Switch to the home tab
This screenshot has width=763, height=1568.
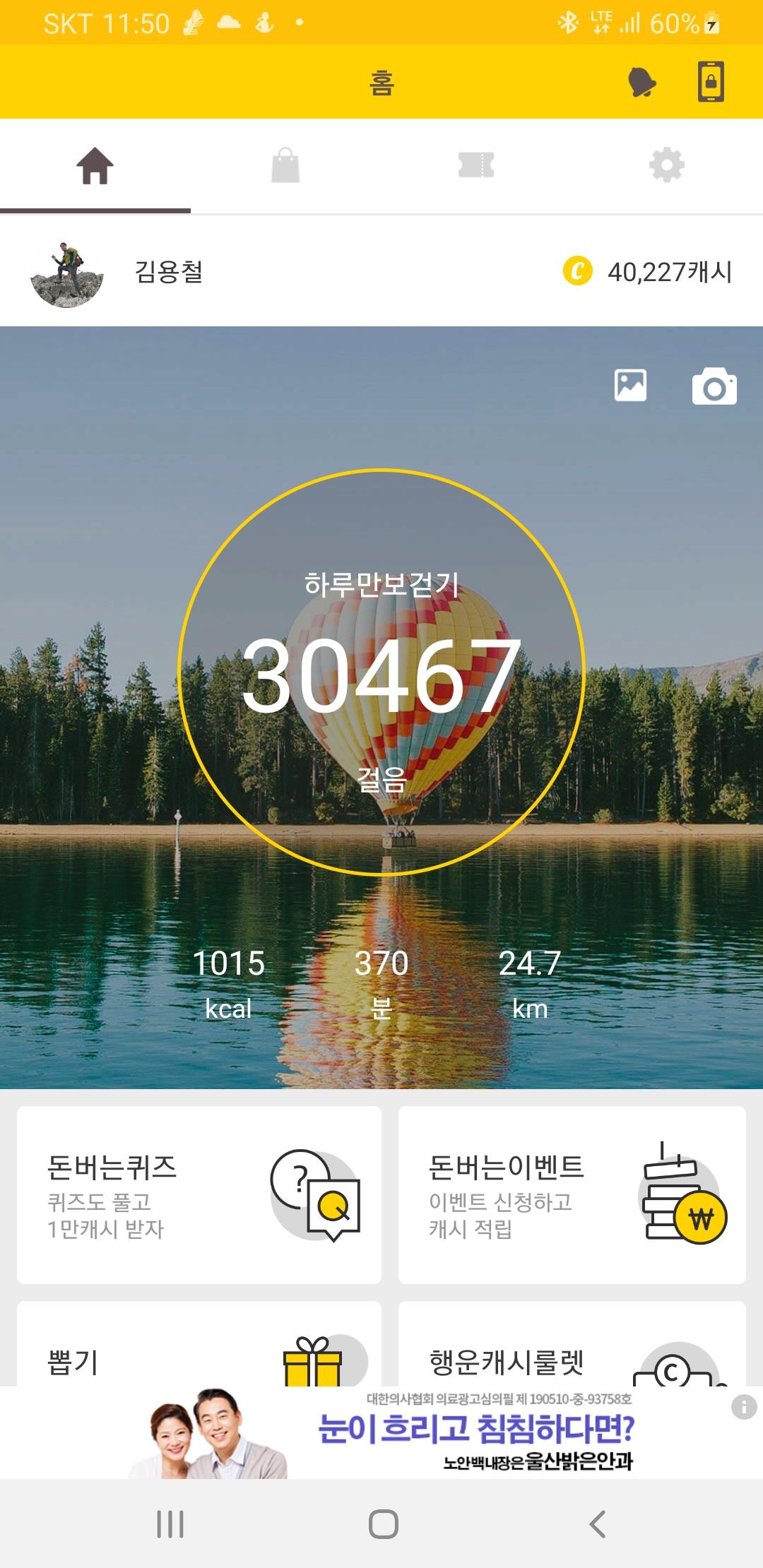pos(95,167)
